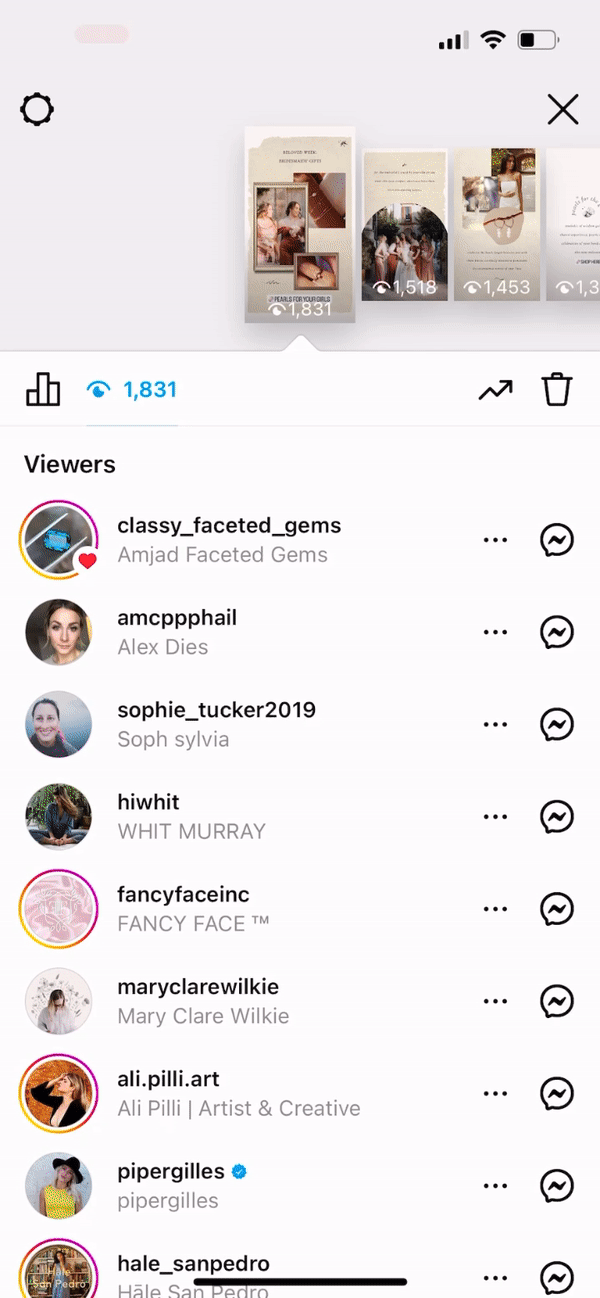600x1298 pixels.
Task: Delete this story with the trash icon
Action: 557,389
